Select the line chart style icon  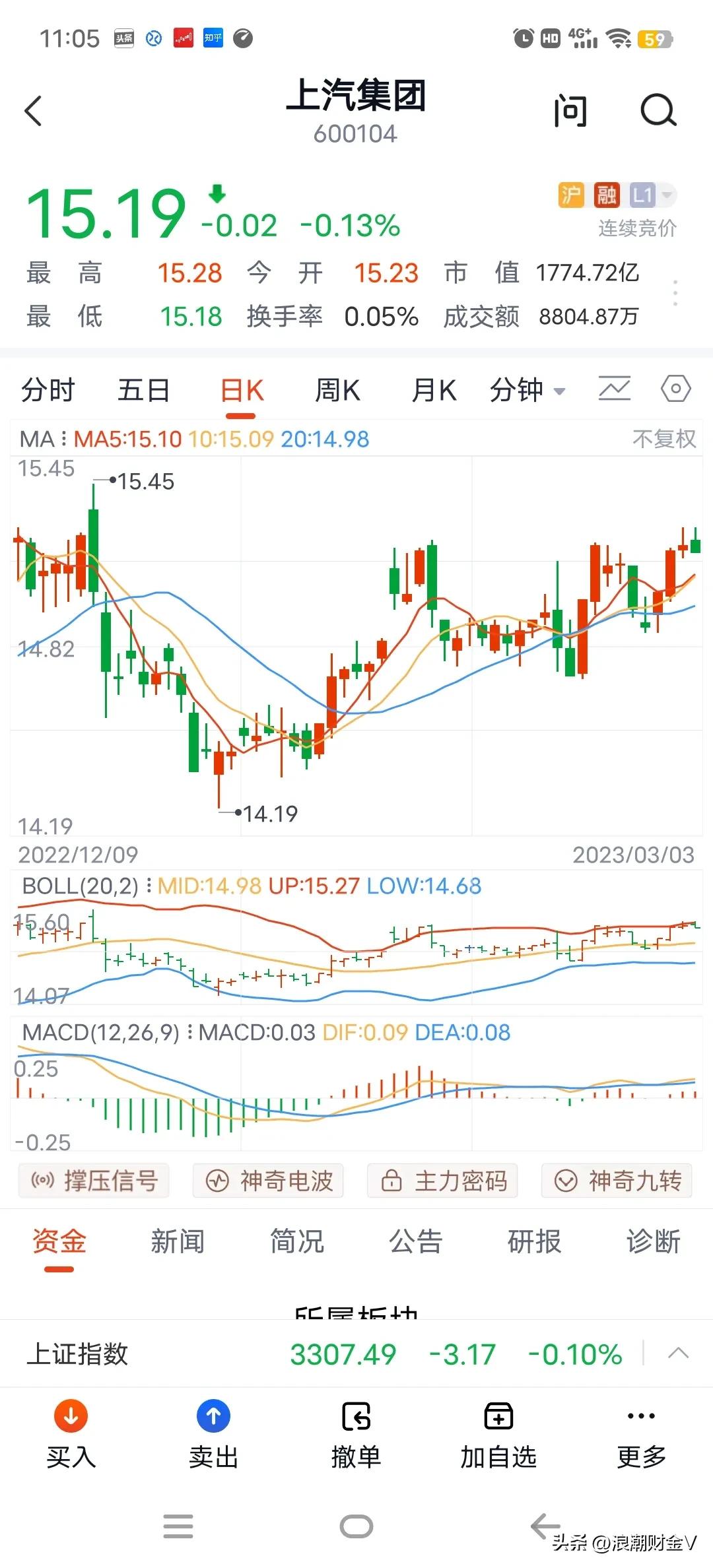(613, 389)
